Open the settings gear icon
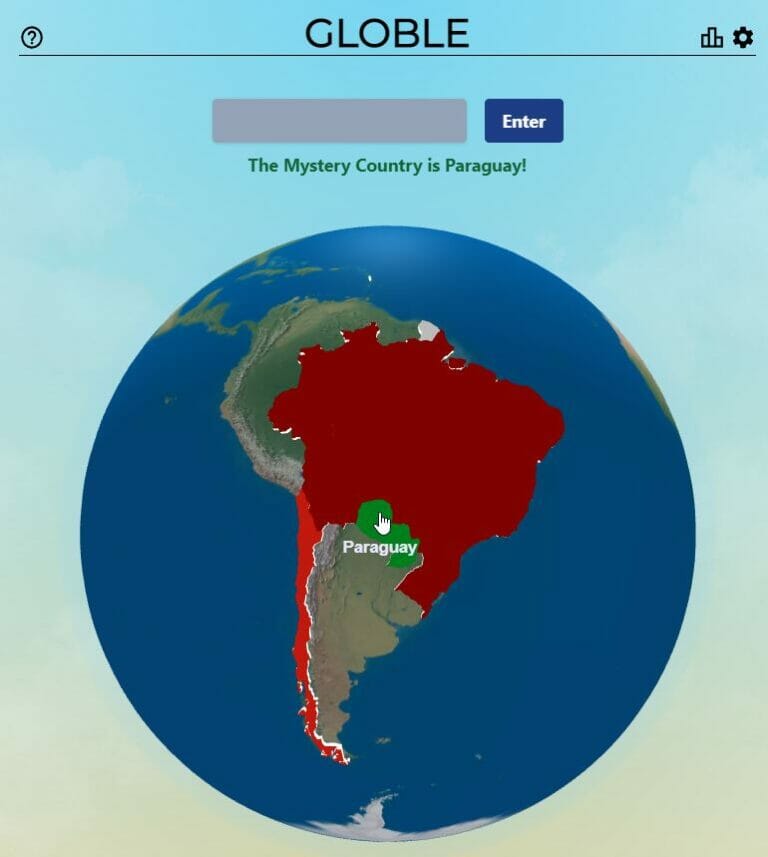Image resolution: width=768 pixels, height=857 pixels. pos(743,37)
